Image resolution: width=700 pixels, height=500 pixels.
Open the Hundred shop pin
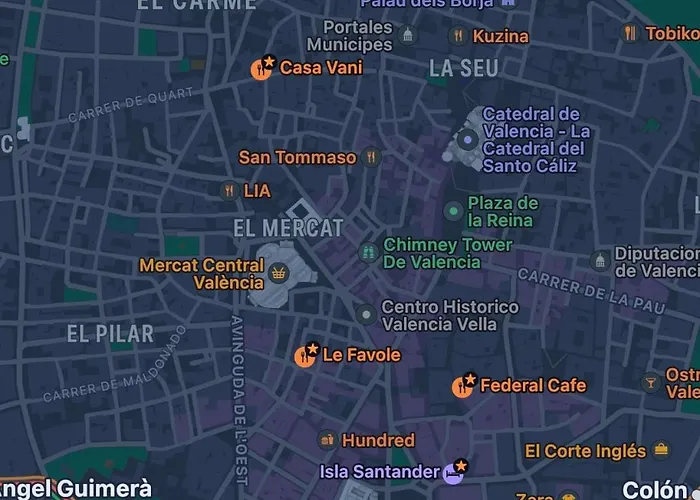(x=327, y=440)
